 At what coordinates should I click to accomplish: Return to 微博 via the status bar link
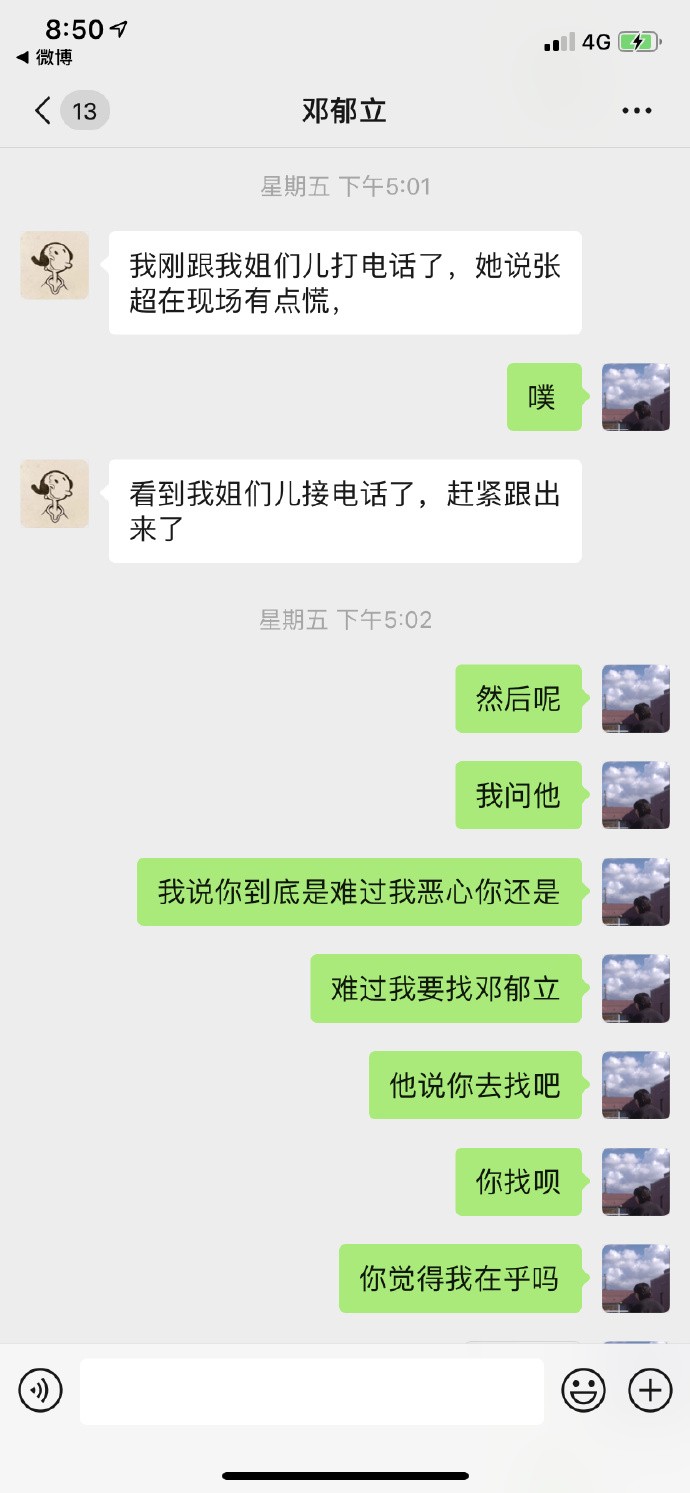45,58
